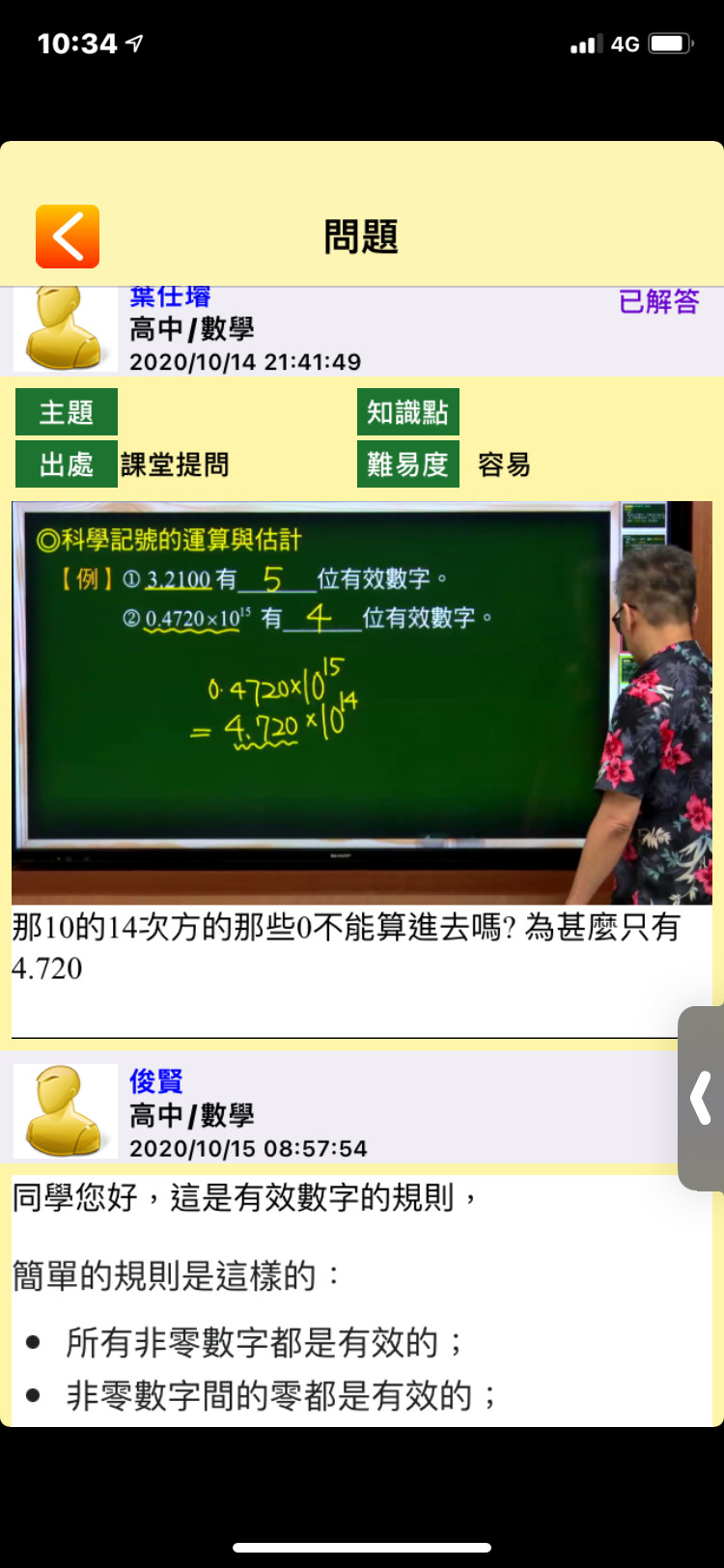Go back using the orange arrow
Image resolution: width=724 pixels, height=1568 pixels.
[68, 237]
